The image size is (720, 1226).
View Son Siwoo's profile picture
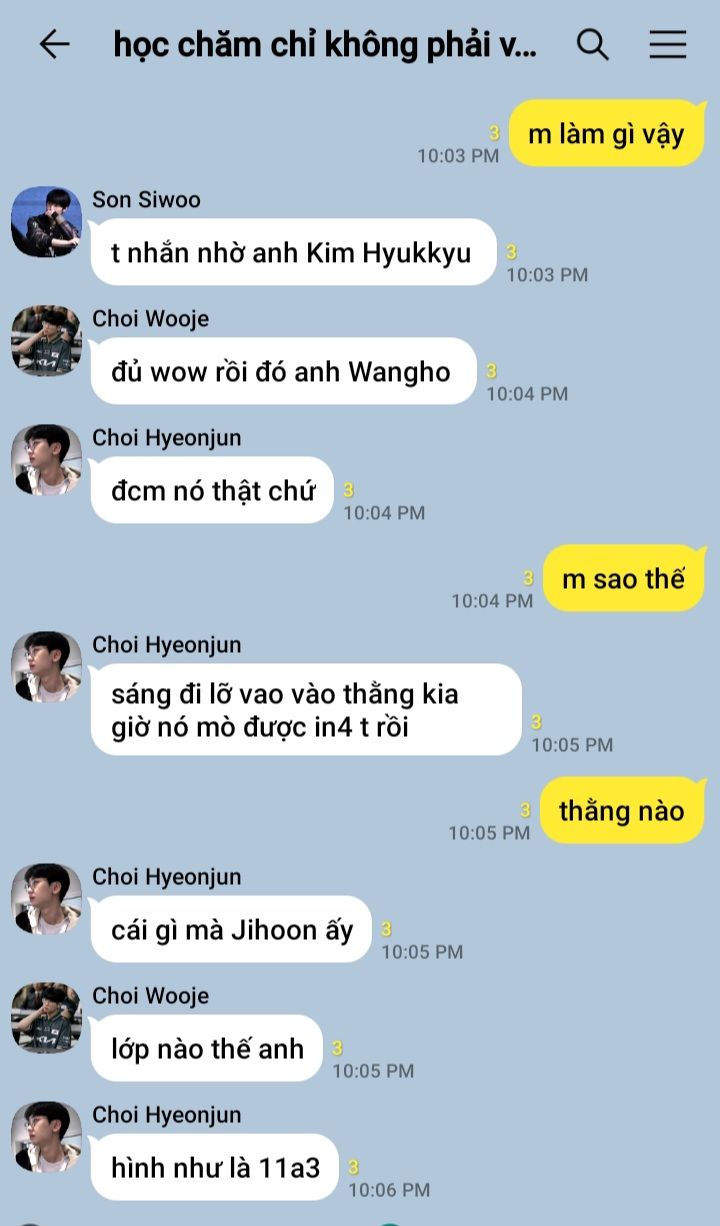(x=46, y=221)
